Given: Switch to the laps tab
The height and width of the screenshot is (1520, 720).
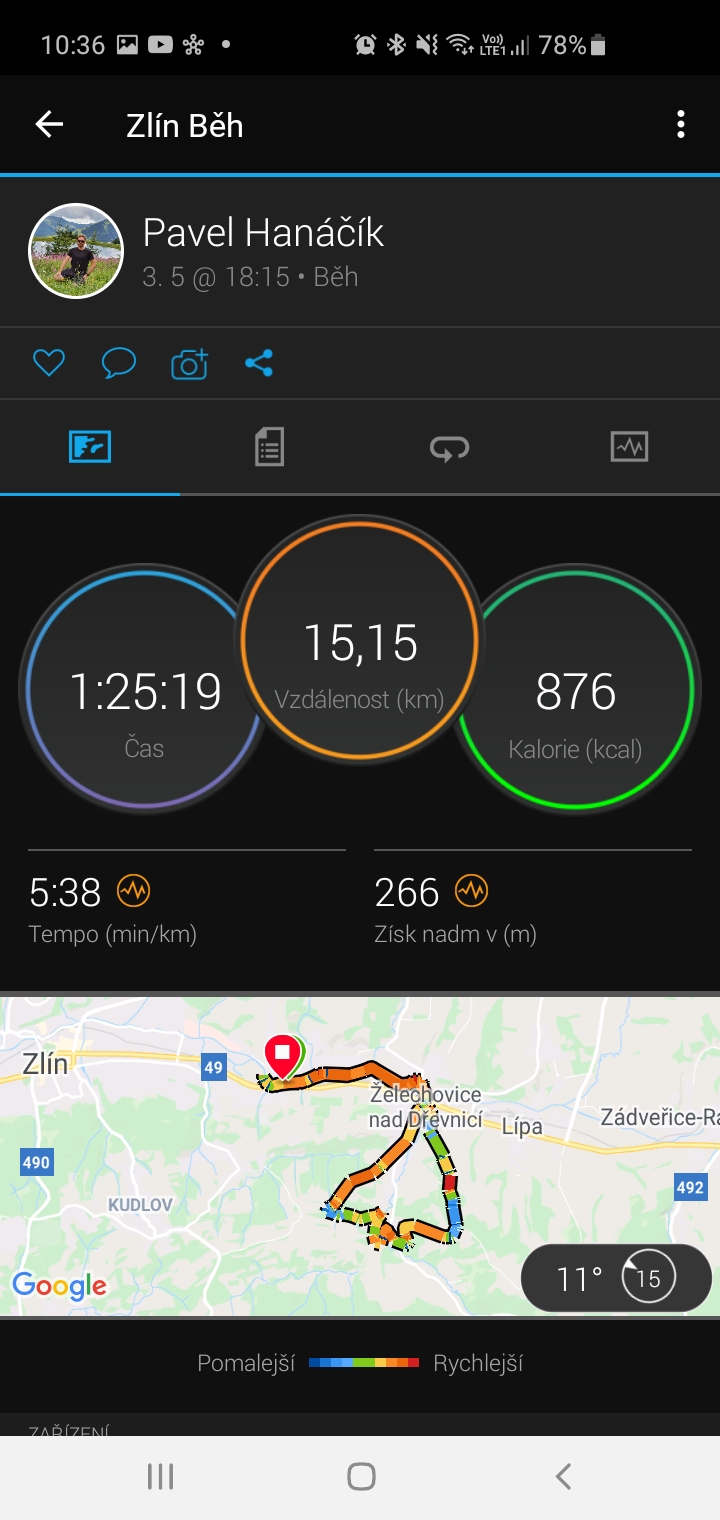Looking at the screenshot, I should pos(449,447).
